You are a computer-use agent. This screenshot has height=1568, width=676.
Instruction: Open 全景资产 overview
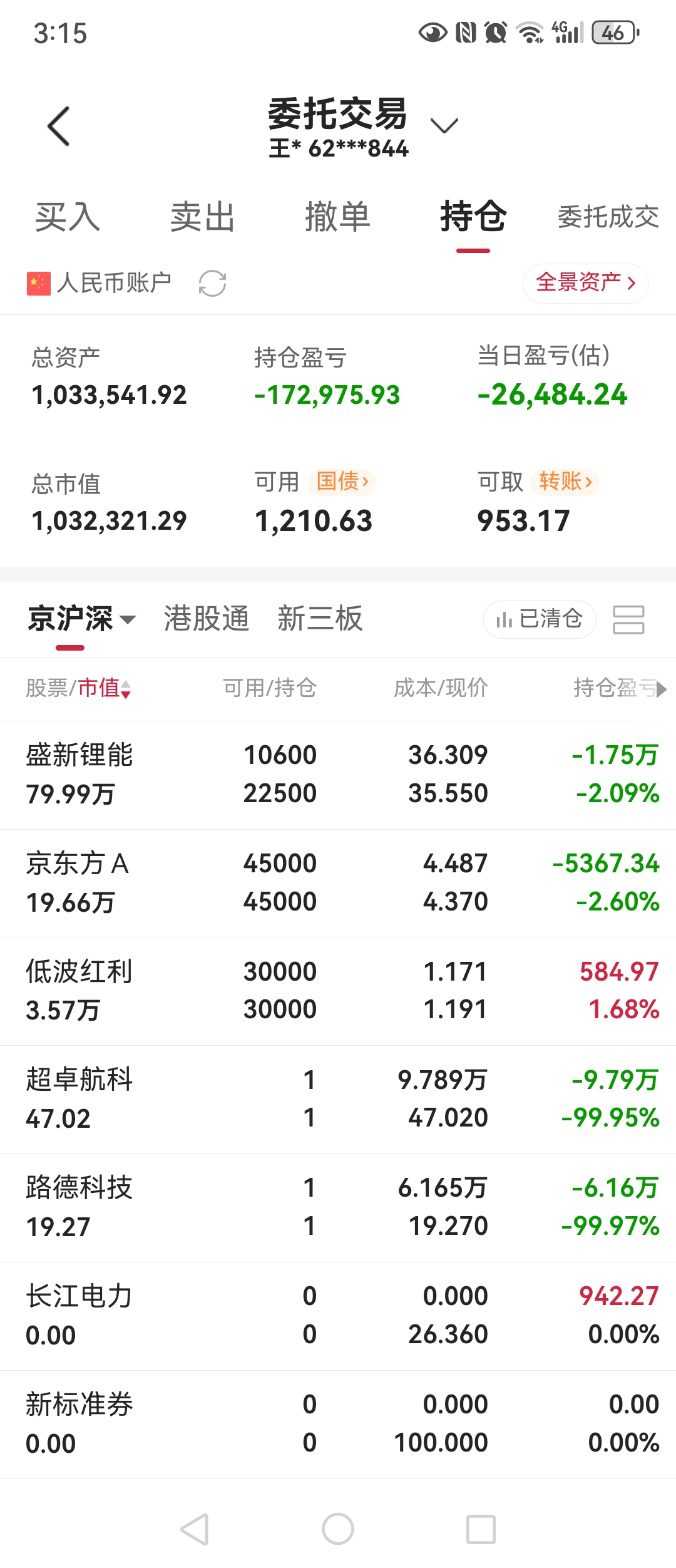tap(585, 283)
